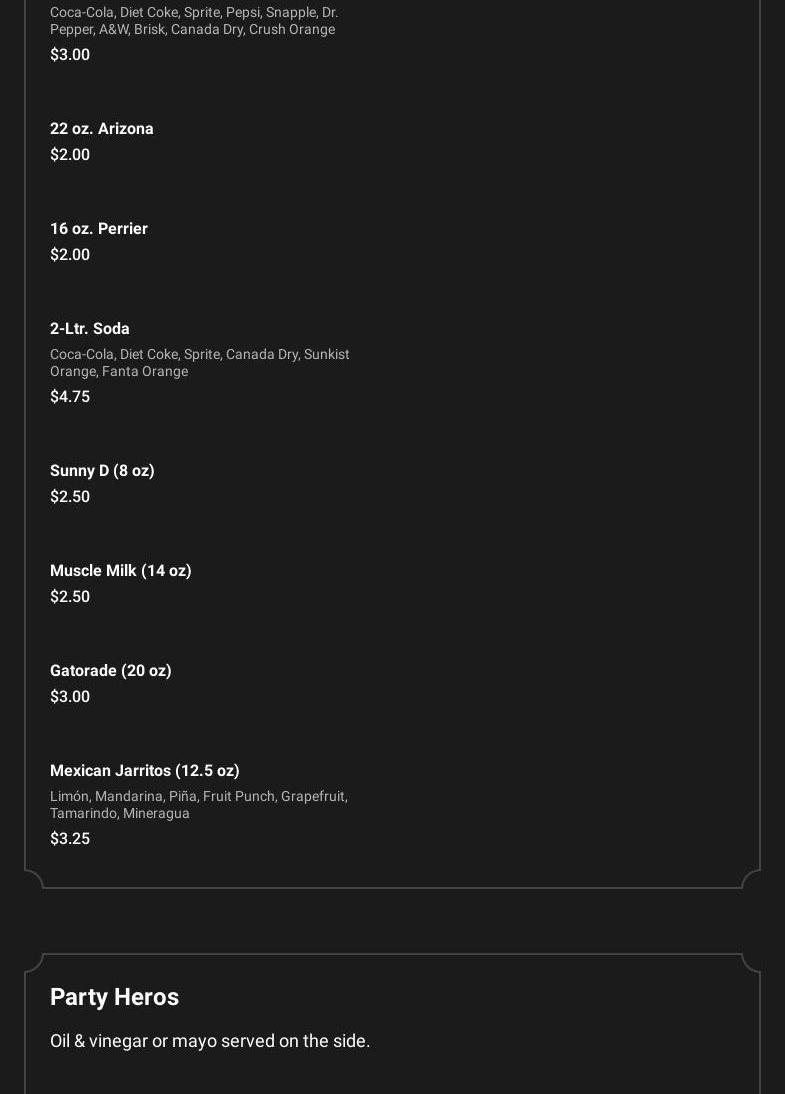This screenshot has height=1094, width=785.
Task: Open the 22 oz. Arizona item
Action: click(102, 129)
